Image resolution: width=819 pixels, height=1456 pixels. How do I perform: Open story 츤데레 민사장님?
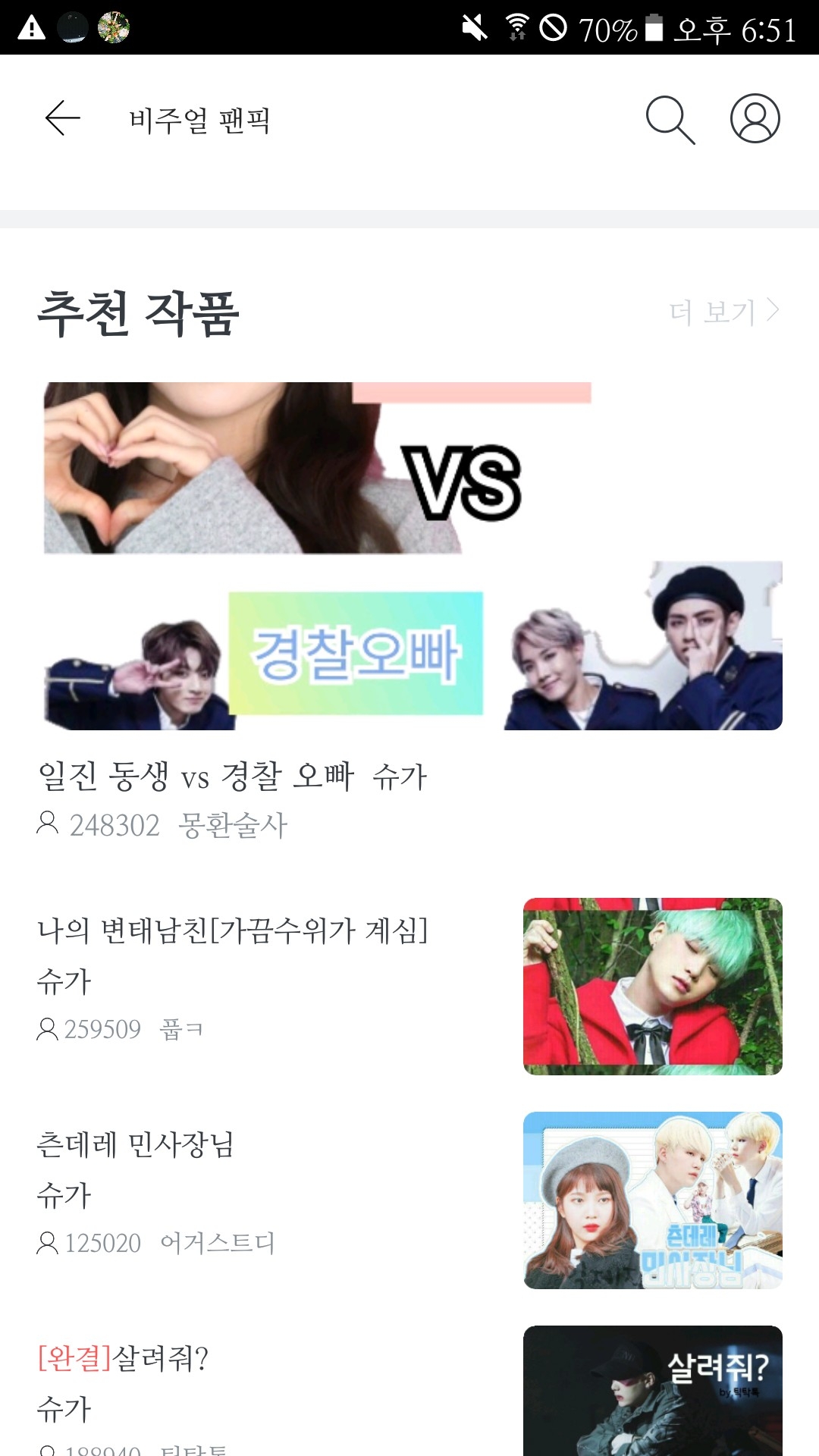pos(136,1145)
